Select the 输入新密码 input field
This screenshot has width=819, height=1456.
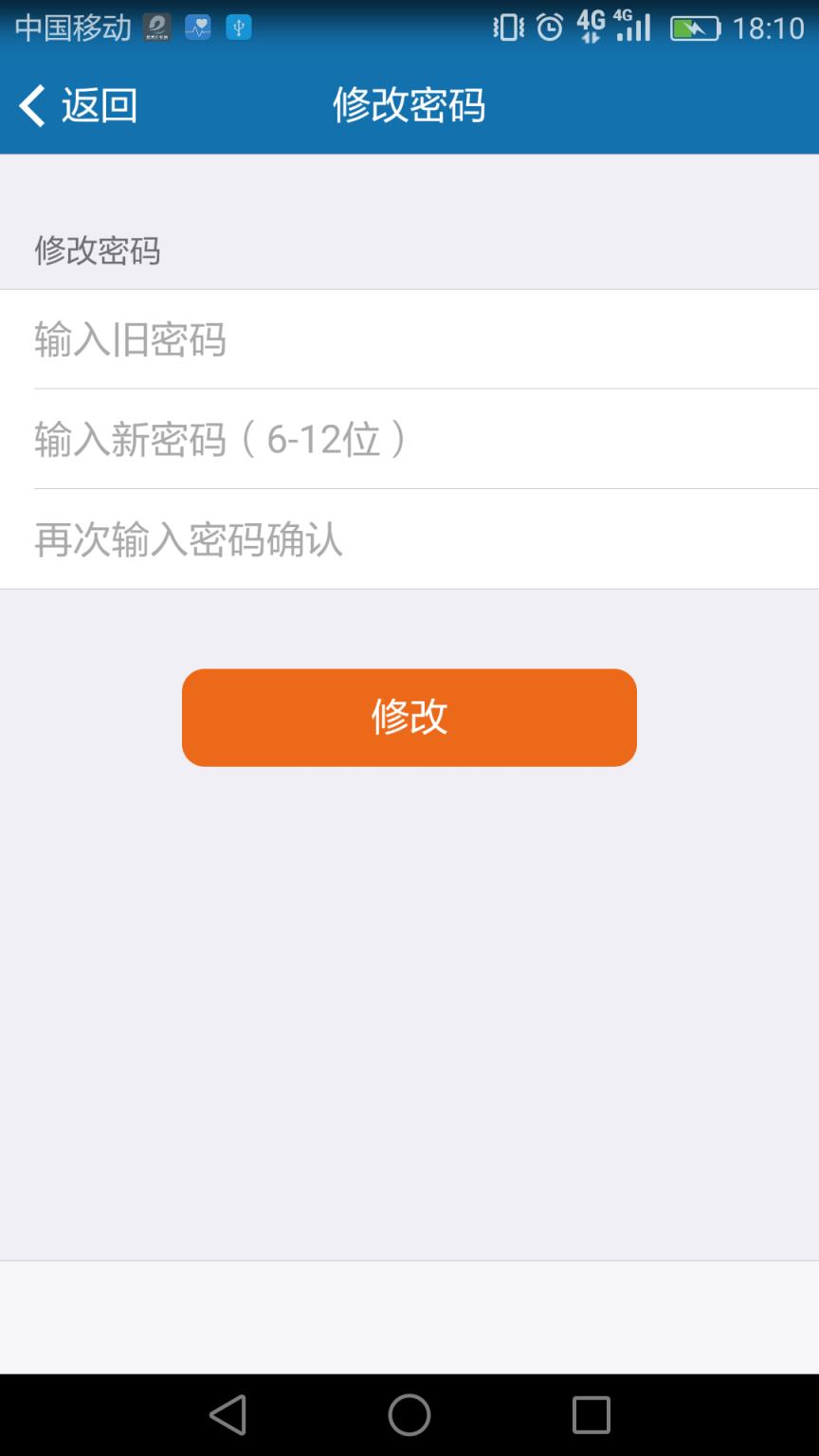409,439
